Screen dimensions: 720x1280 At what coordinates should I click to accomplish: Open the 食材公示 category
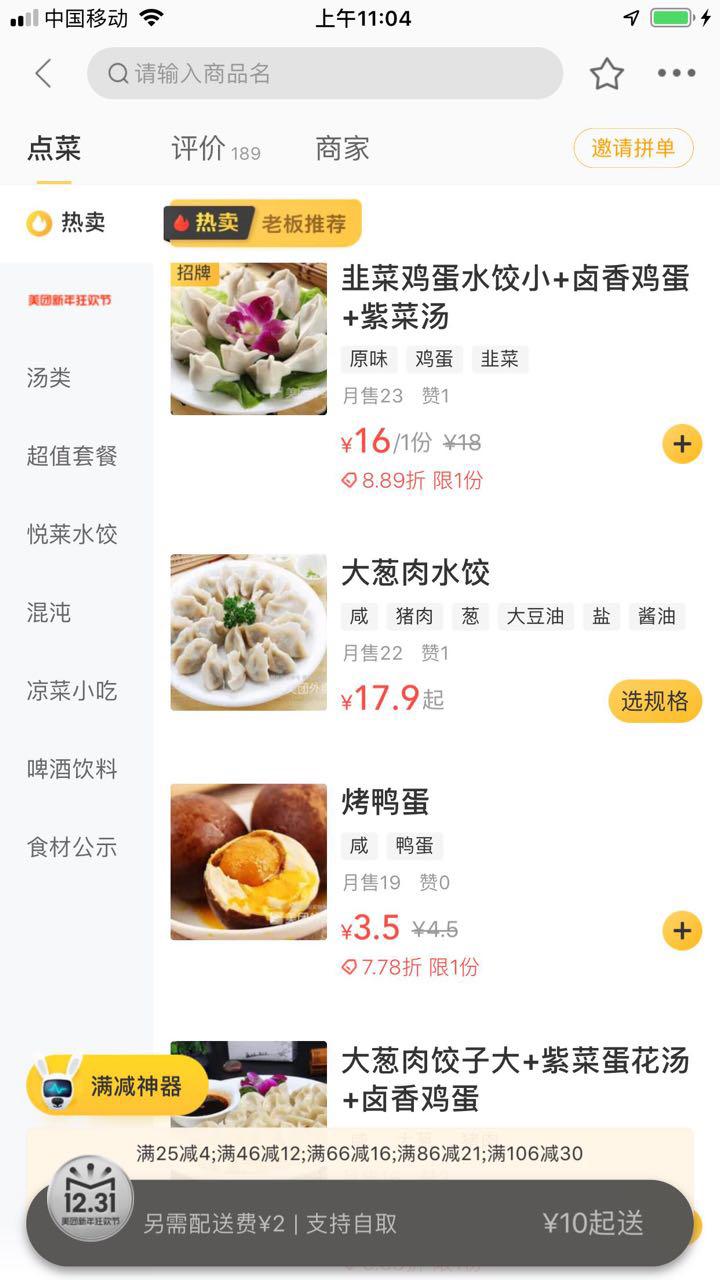72,847
